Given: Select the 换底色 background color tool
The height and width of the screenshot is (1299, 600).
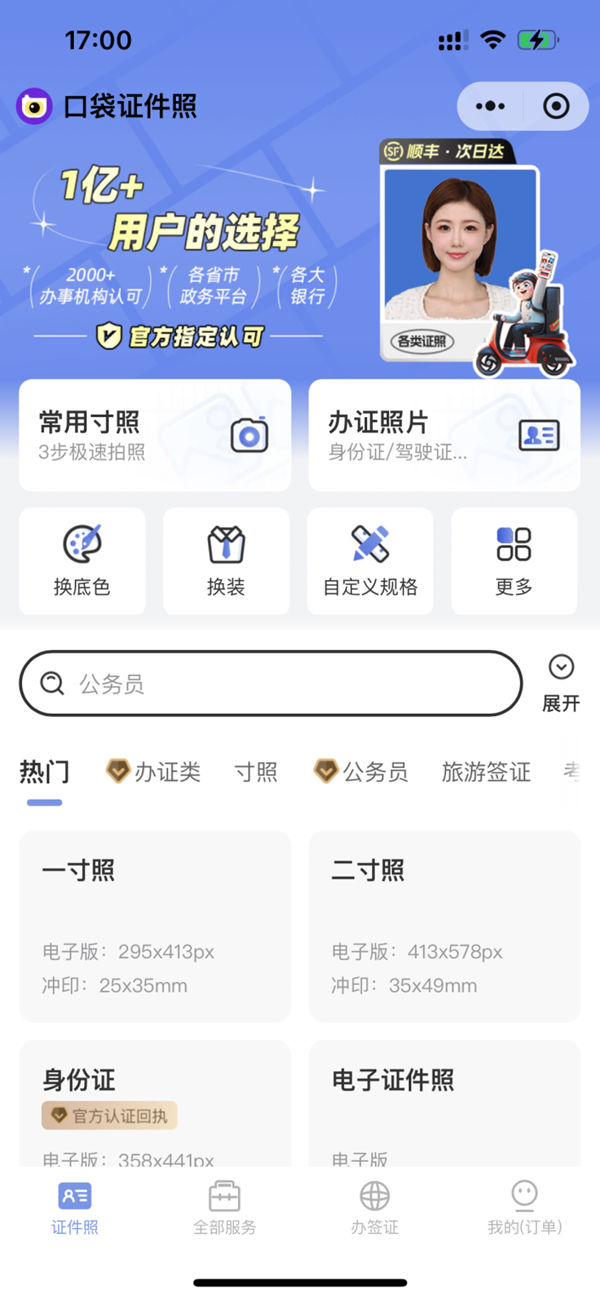Looking at the screenshot, I should click(x=82, y=561).
